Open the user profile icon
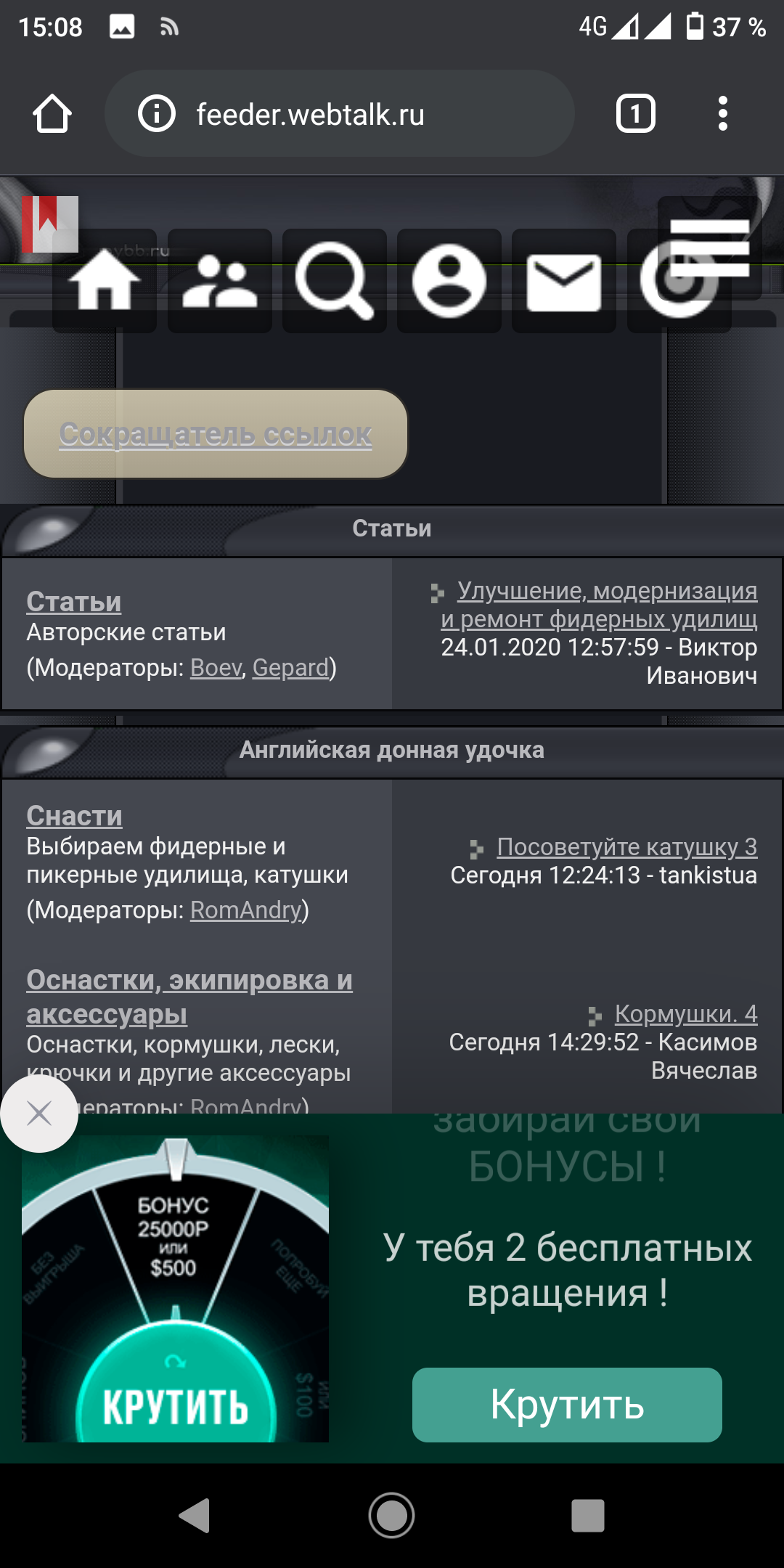Viewport: 784px width, 1568px height. pyautogui.click(x=449, y=281)
